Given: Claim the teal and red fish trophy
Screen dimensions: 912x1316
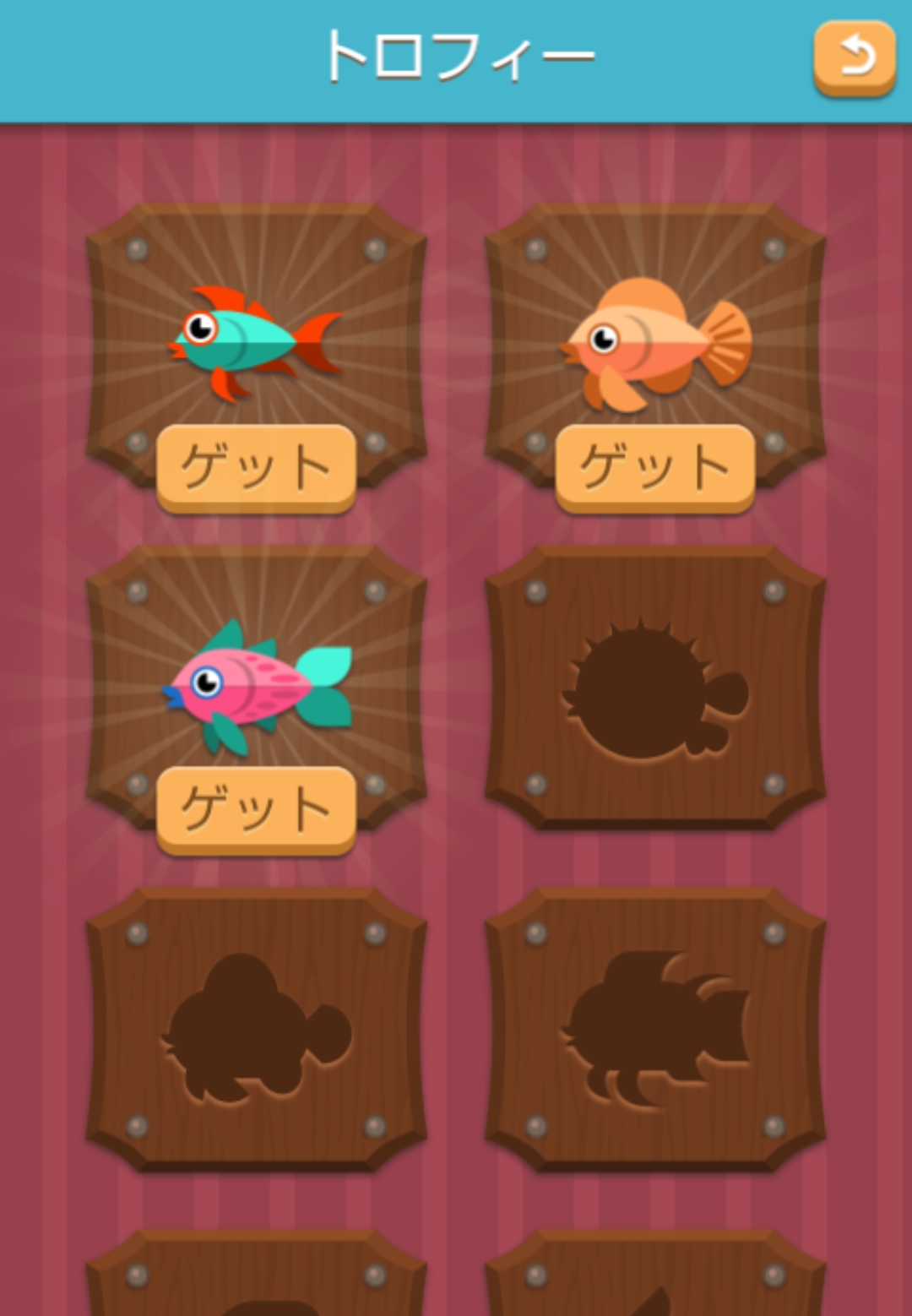Looking at the screenshot, I should [x=256, y=468].
